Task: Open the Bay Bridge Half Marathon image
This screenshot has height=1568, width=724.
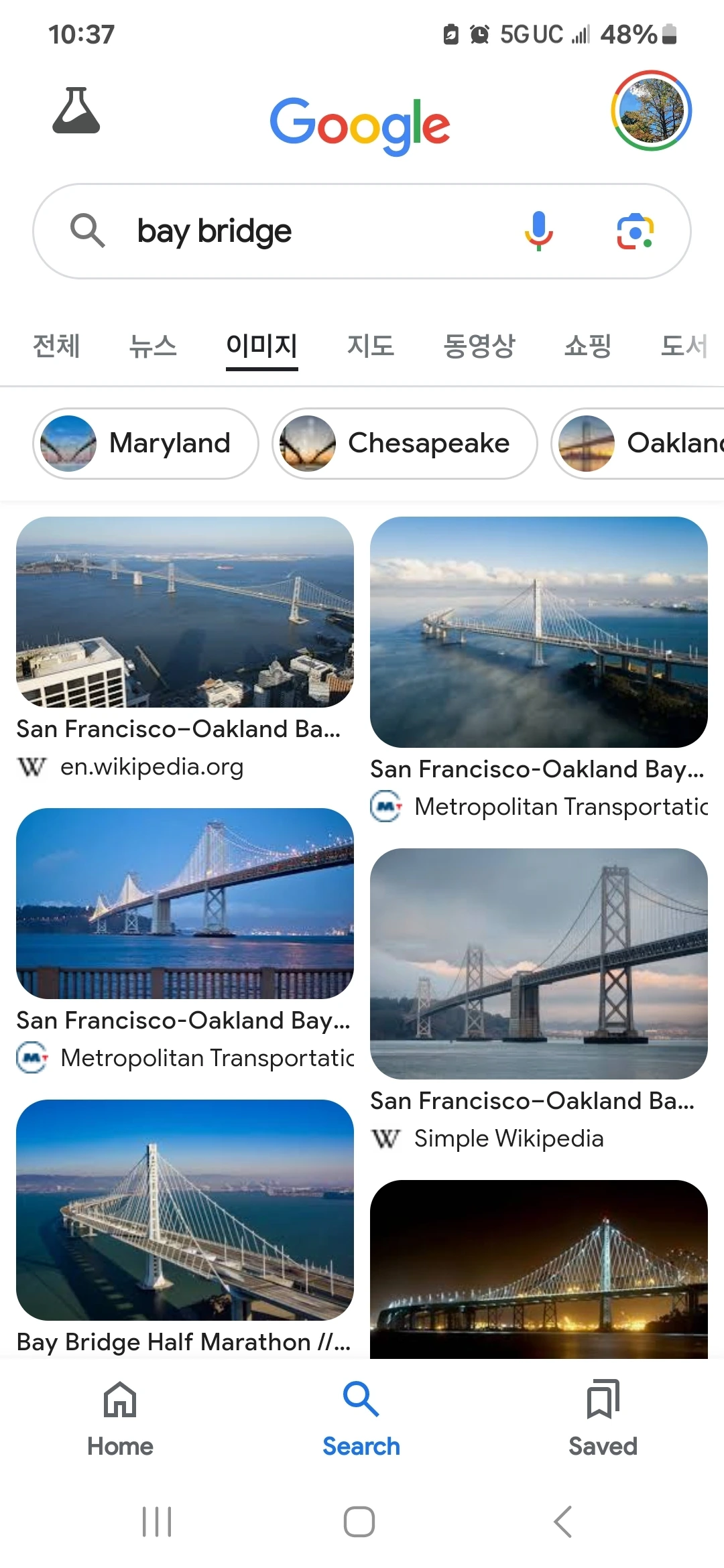Action: click(x=185, y=1210)
